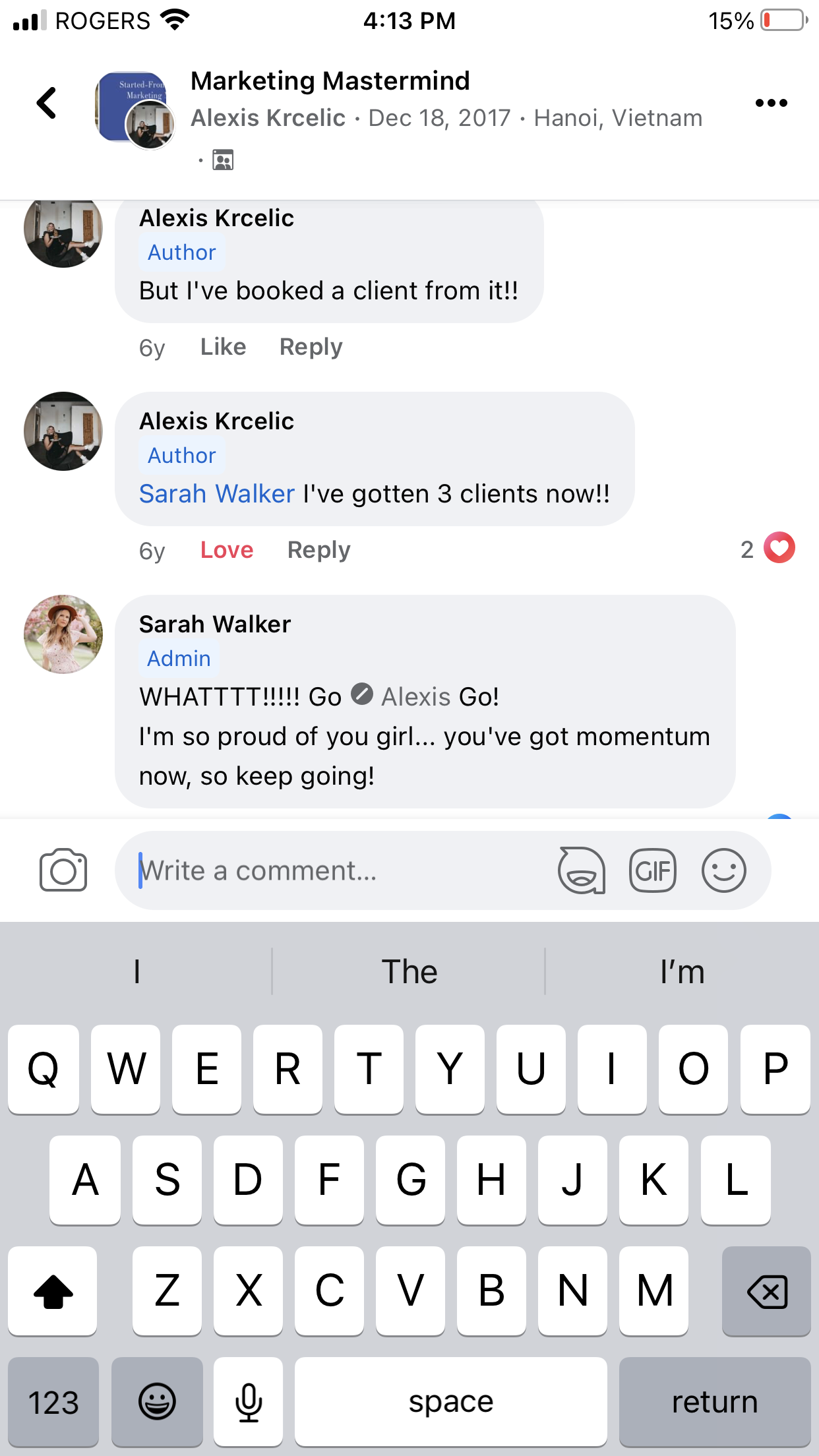Image resolution: width=819 pixels, height=1456 pixels.
Task: Reply to the "3 clients now" comment
Action: (318, 550)
